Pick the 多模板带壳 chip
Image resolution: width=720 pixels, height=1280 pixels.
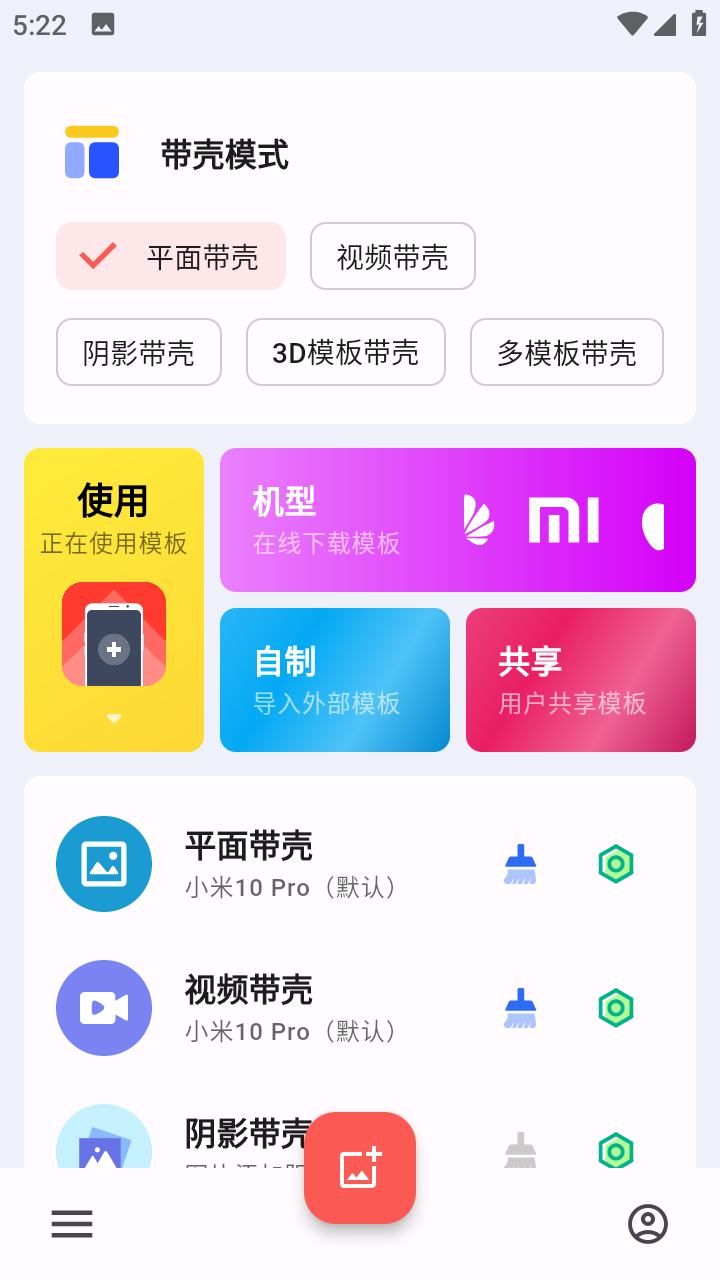567,352
